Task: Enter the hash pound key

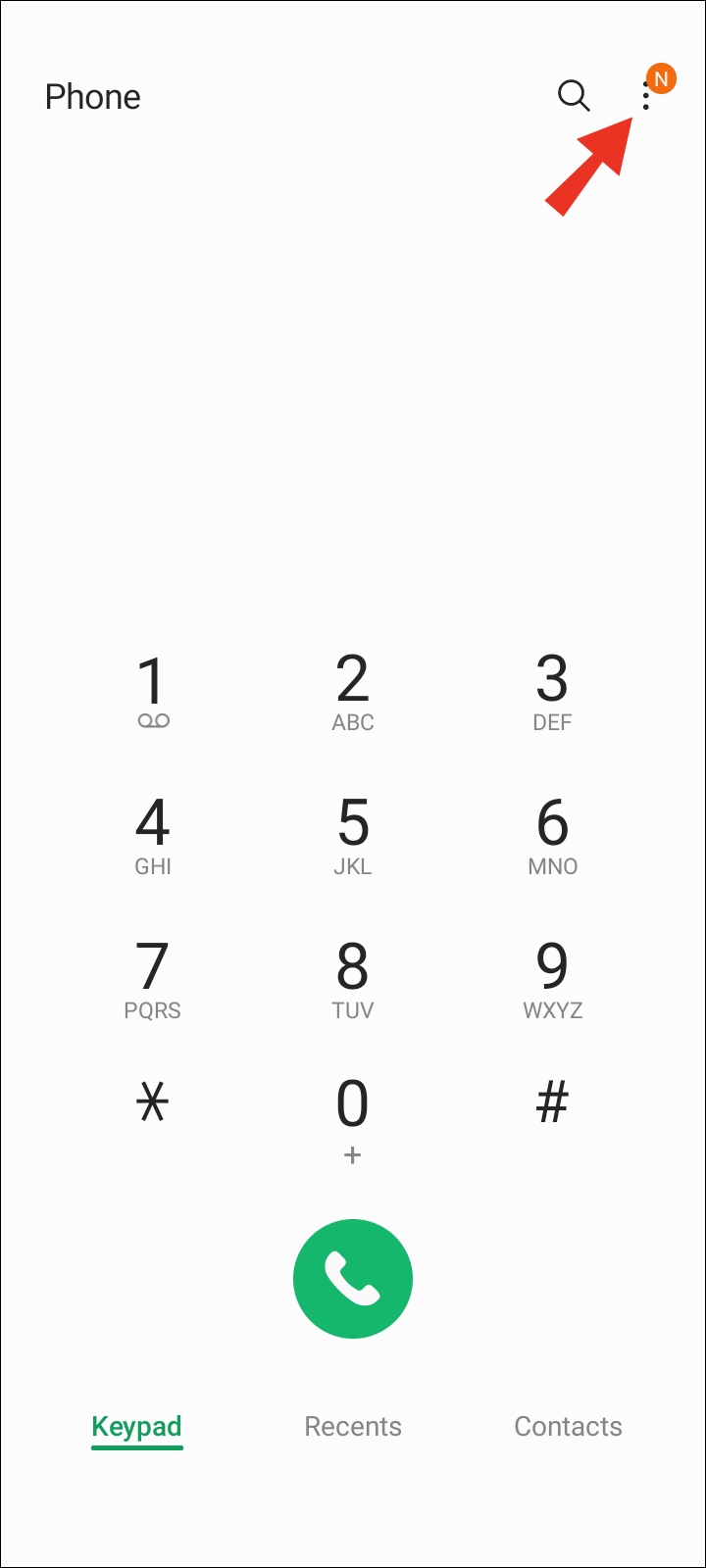Action: [552, 1104]
